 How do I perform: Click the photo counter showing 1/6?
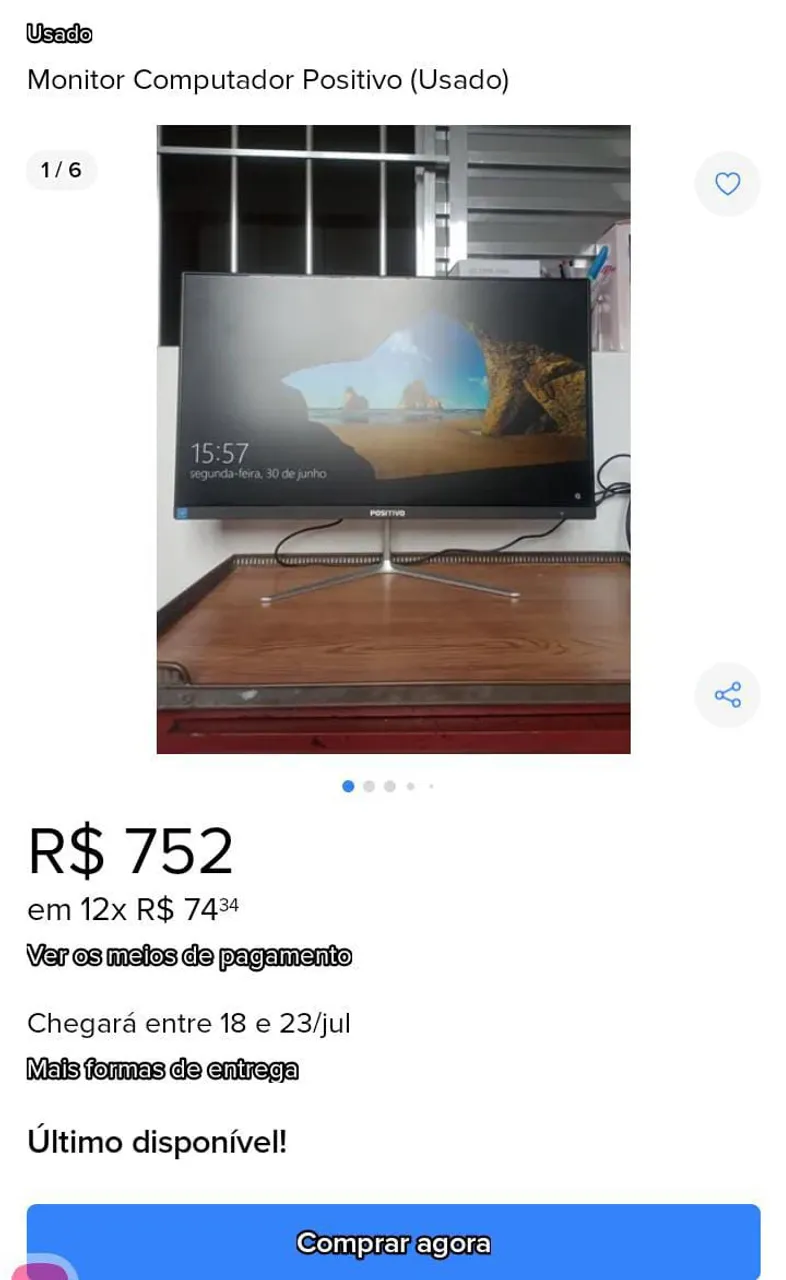[x=61, y=170]
